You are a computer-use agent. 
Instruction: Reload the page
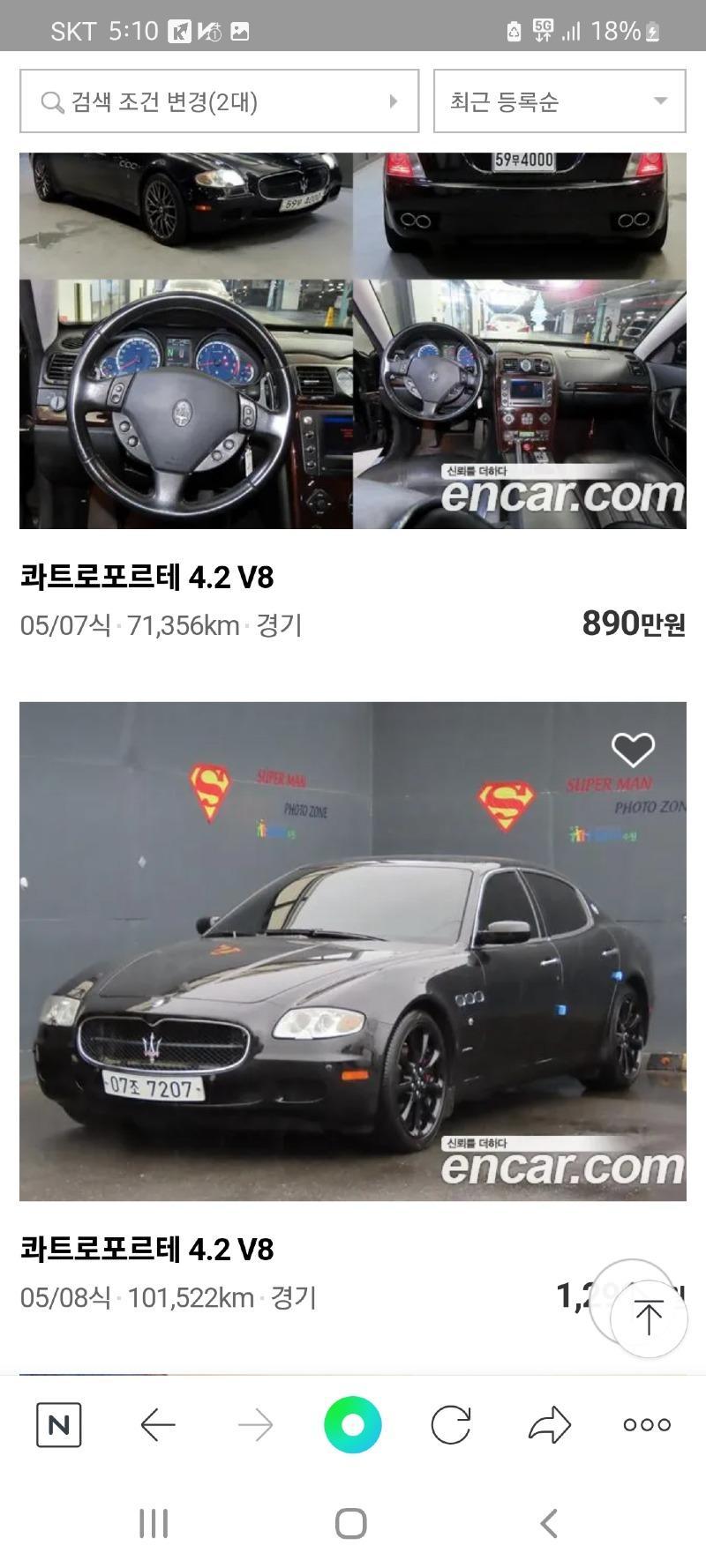tap(451, 1424)
